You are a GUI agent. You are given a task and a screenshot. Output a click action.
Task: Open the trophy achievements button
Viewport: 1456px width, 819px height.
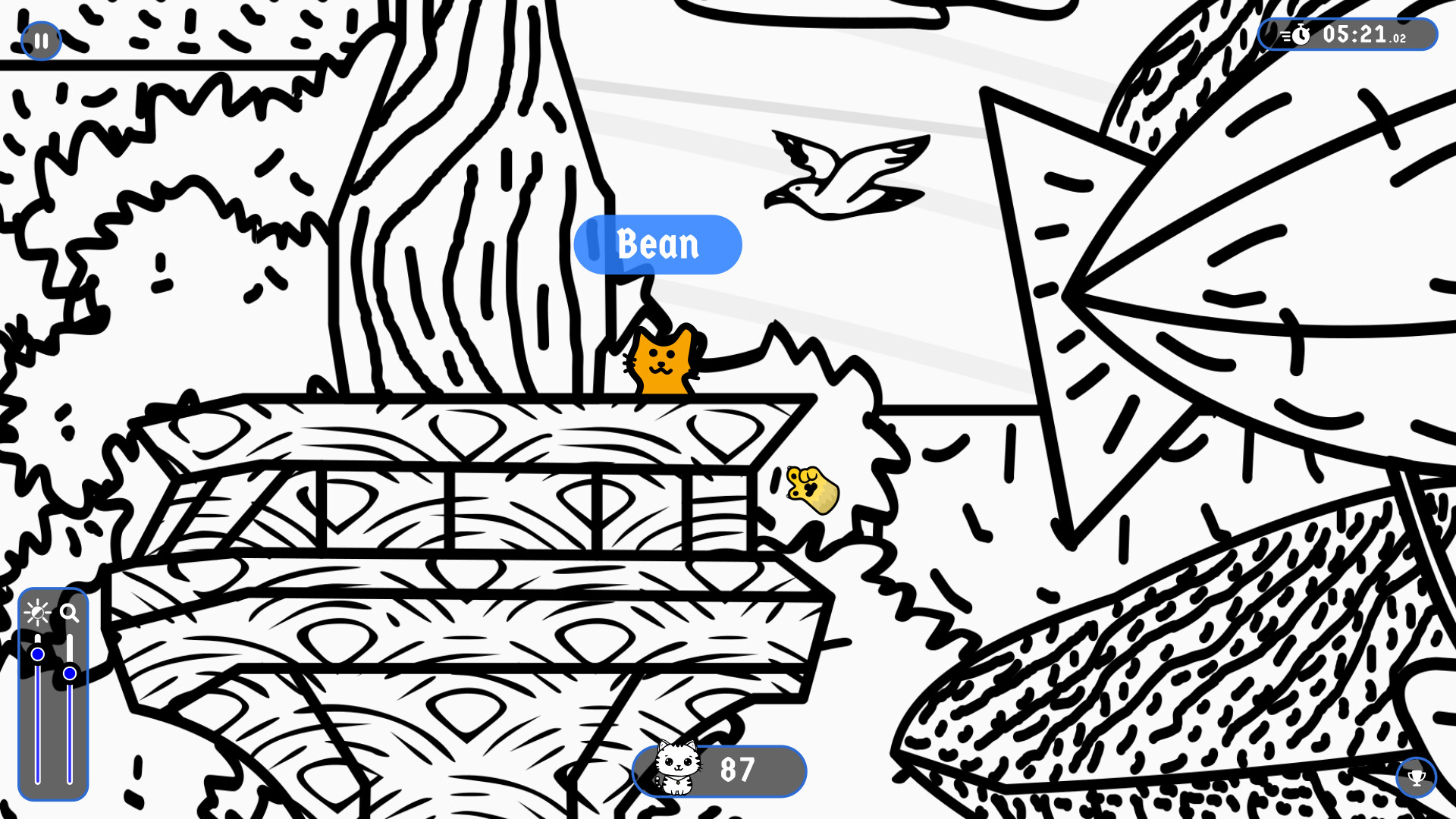[x=1416, y=777]
